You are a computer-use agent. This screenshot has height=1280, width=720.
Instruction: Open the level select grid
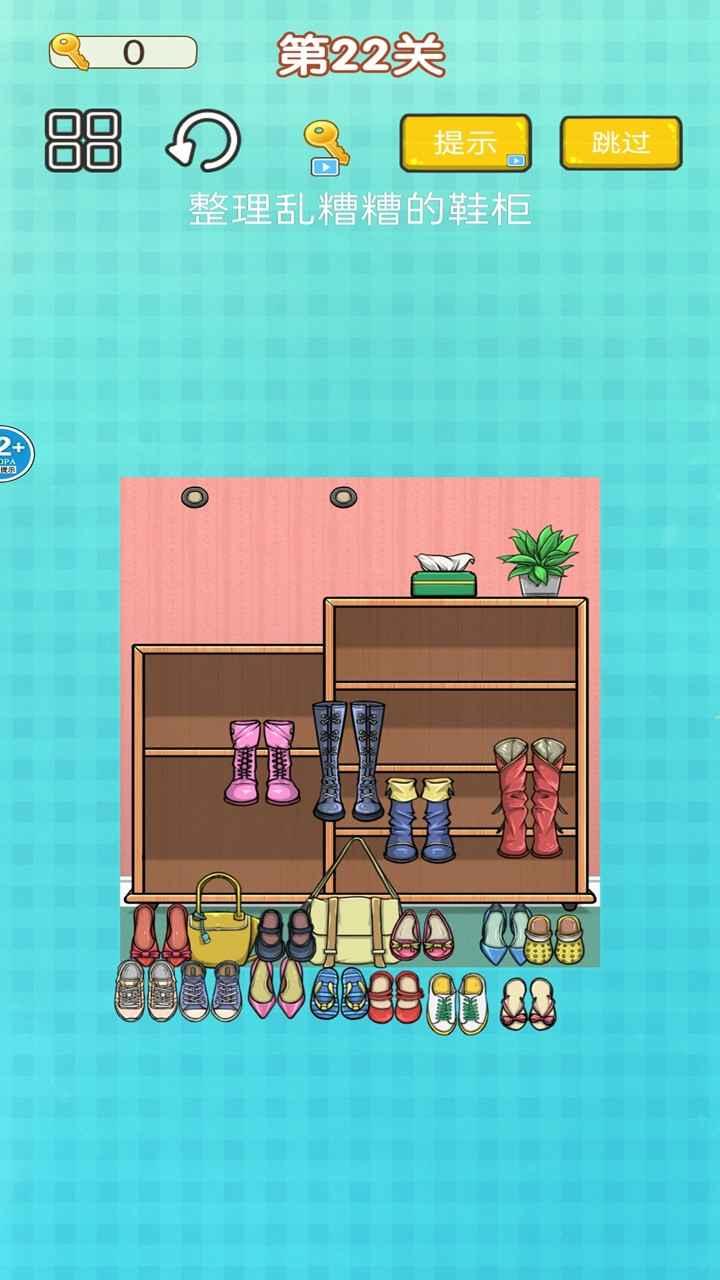[x=83, y=141]
